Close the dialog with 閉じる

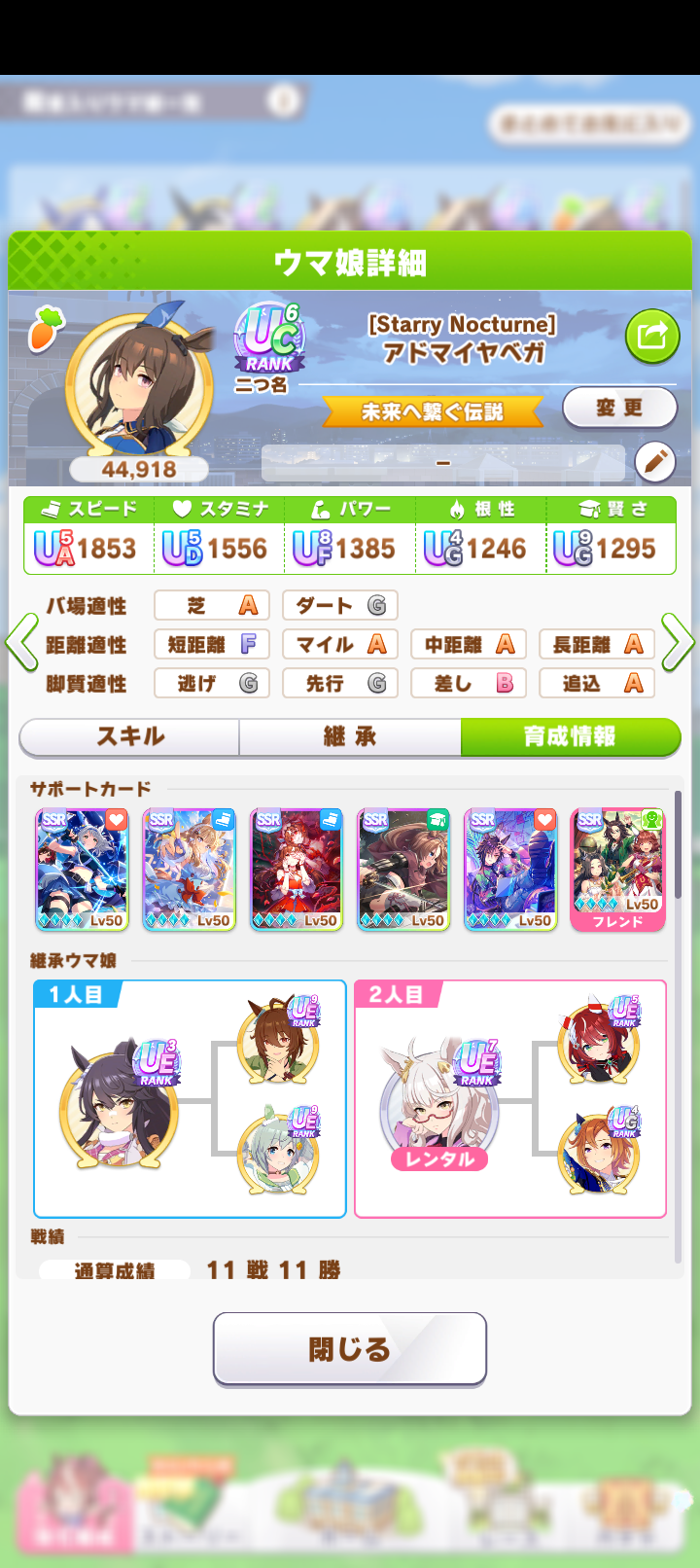350,1349
